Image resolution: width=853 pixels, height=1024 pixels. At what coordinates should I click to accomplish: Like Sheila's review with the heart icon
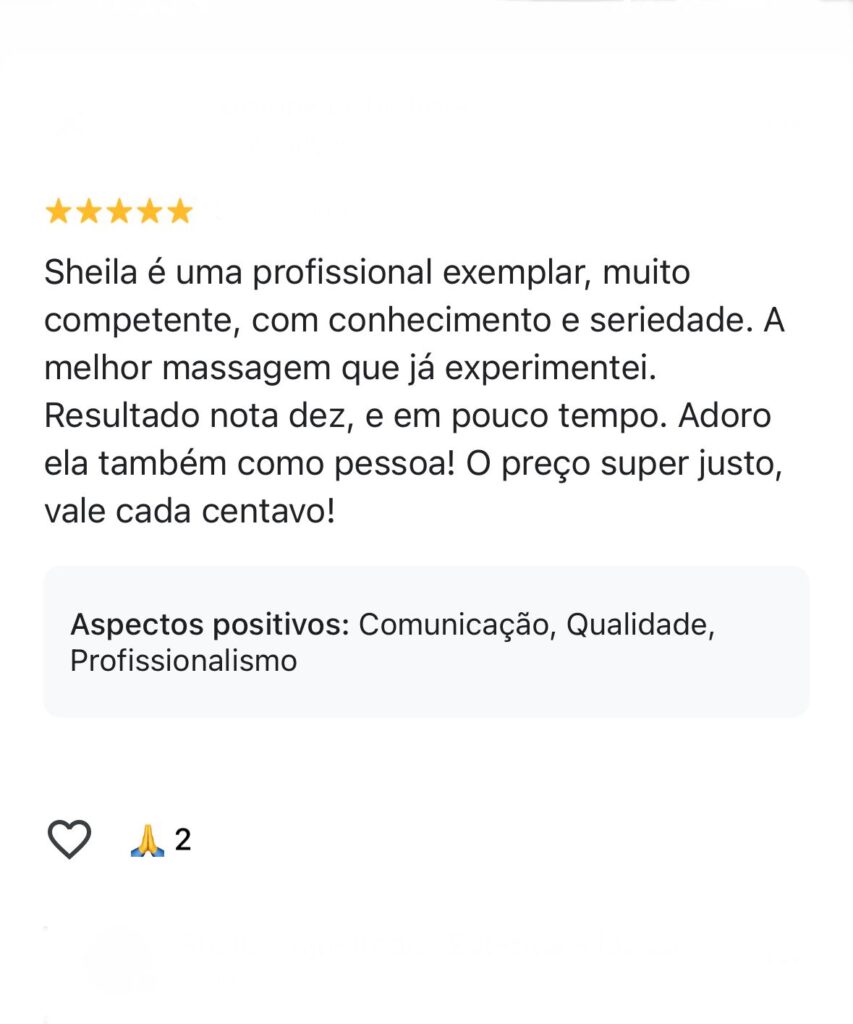pos(69,839)
